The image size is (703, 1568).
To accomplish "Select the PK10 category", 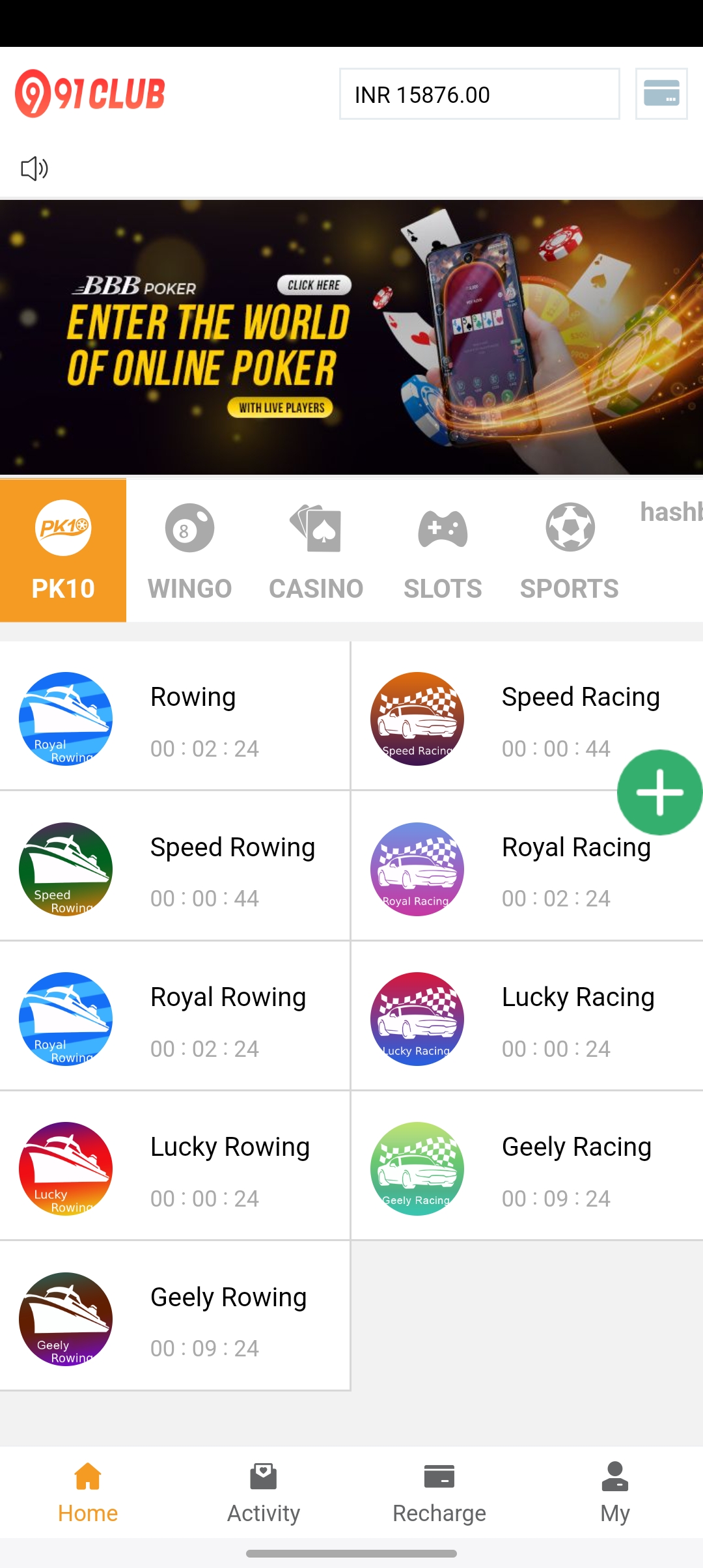I will pos(63,551).
